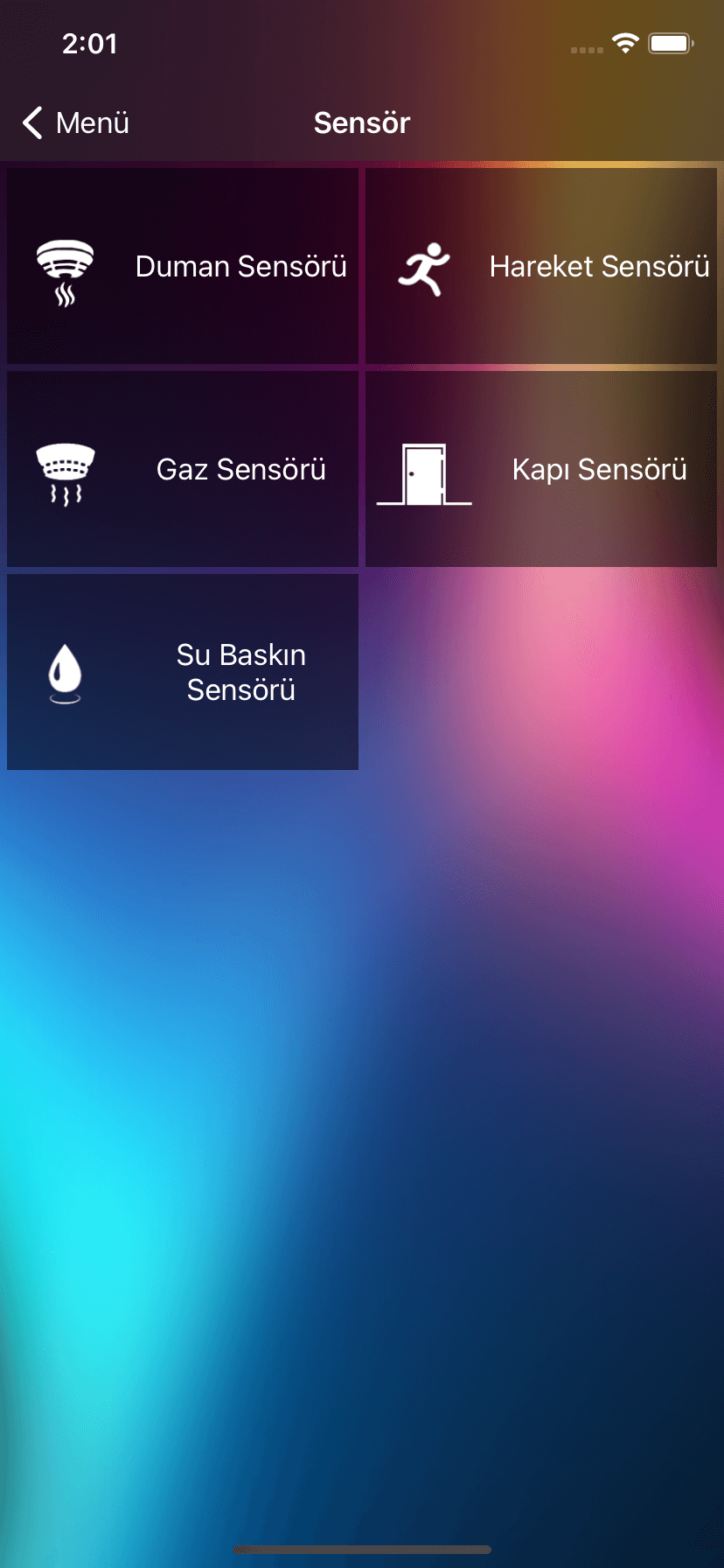724x1568 pixels.
Task: Choose the Kapı Sensörü tile
Action: [541, 469]
